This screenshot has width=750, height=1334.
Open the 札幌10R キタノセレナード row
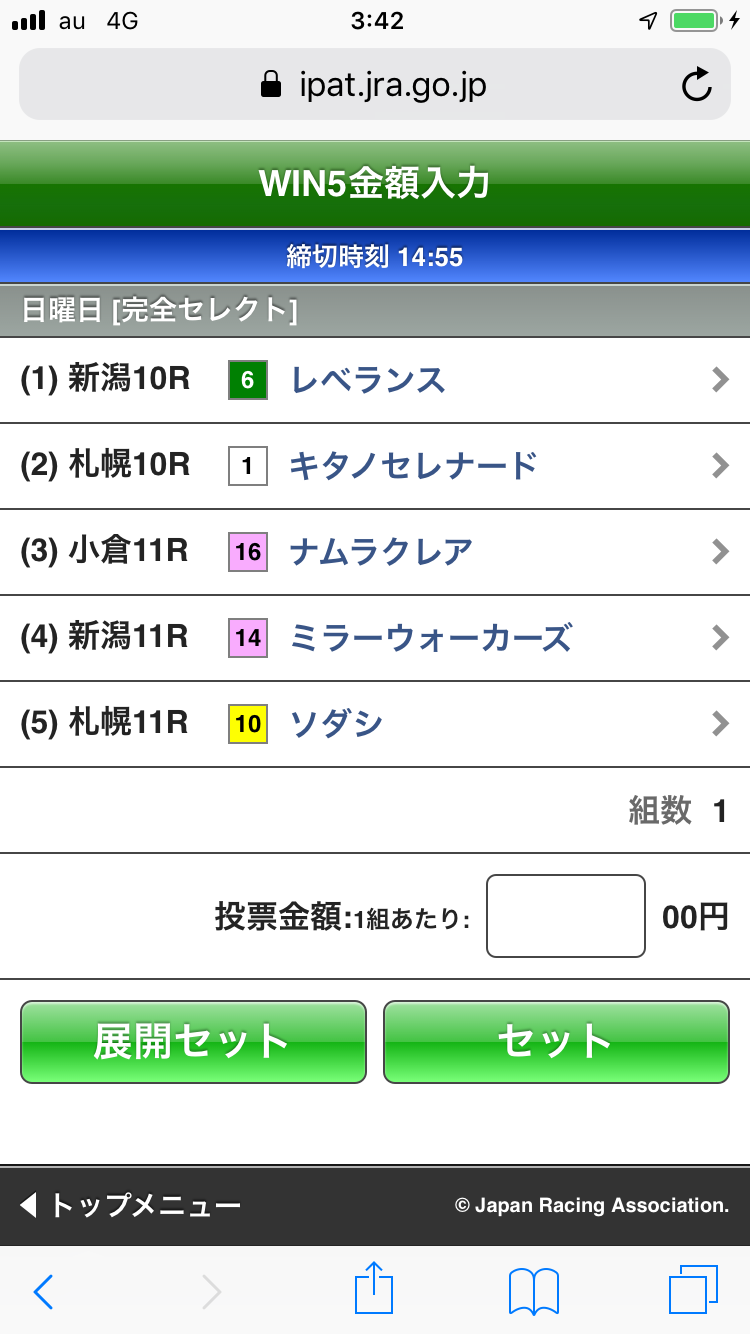pos(375,466)
